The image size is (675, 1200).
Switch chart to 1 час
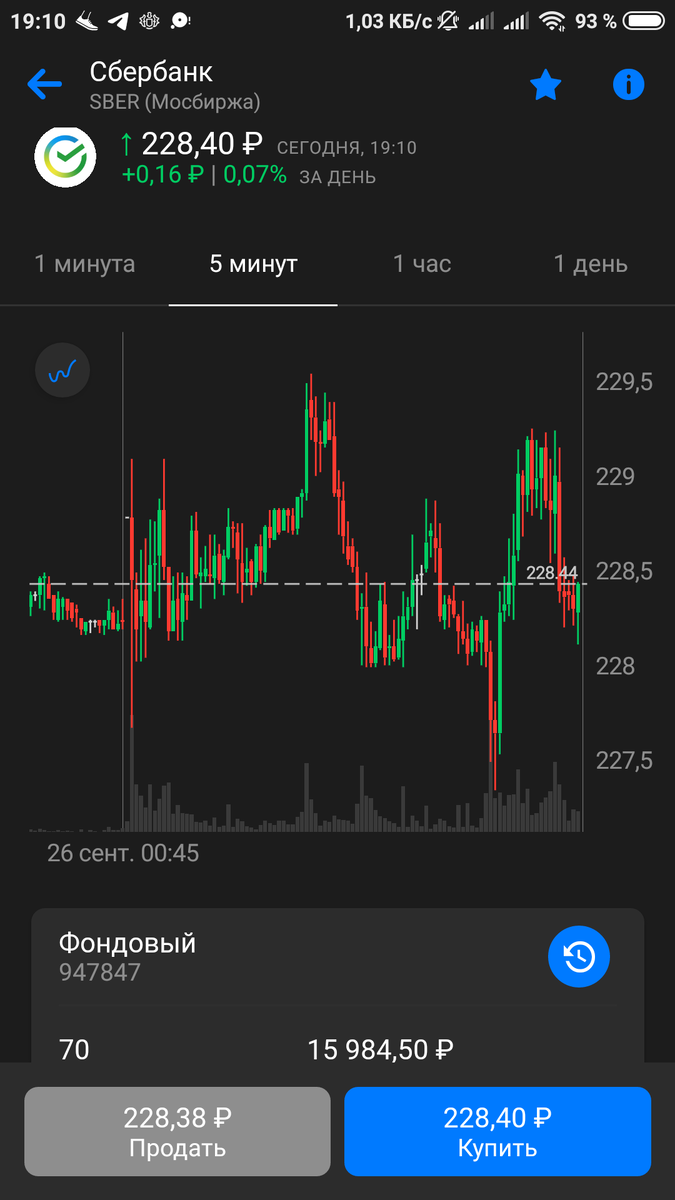[x=422, y=264]
